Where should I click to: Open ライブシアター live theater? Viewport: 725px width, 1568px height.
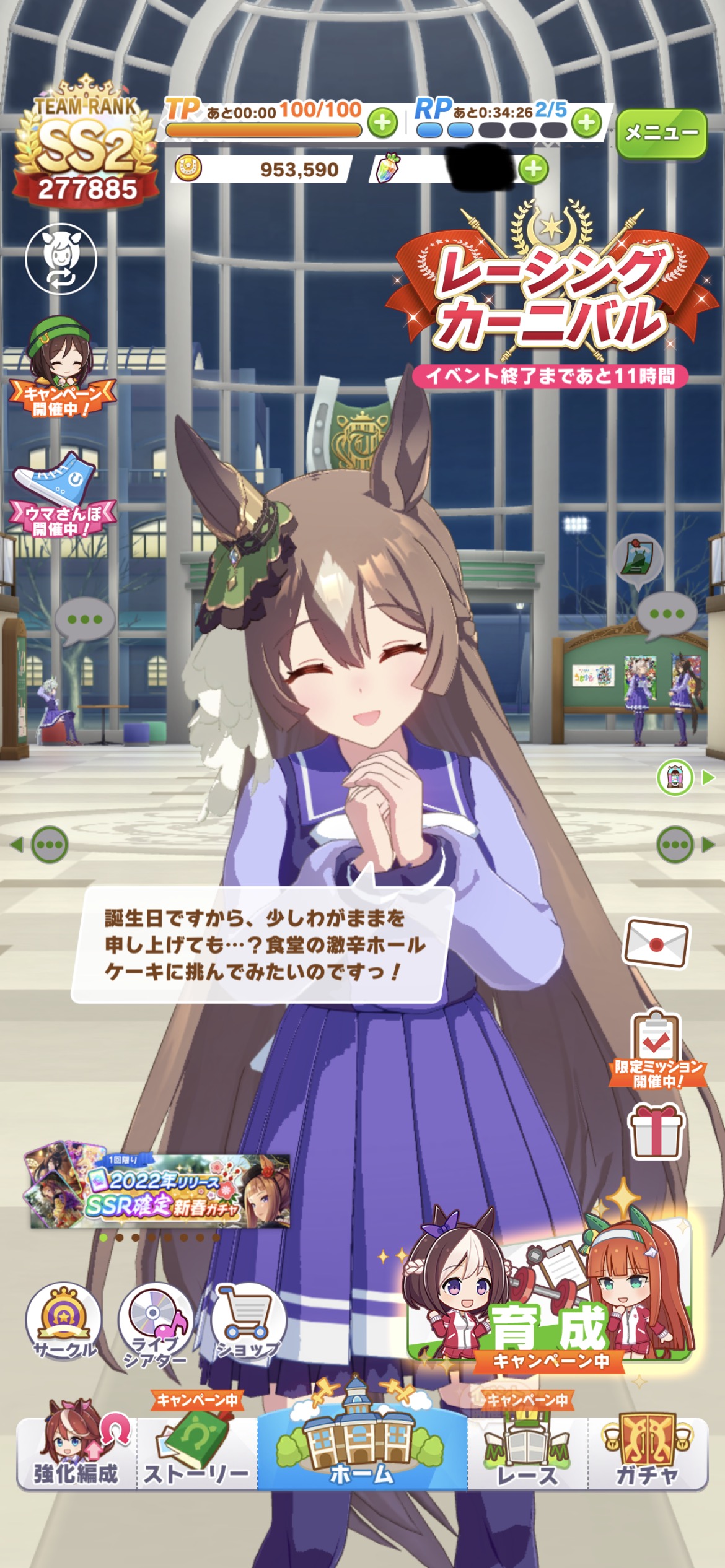coord(156,1324)
